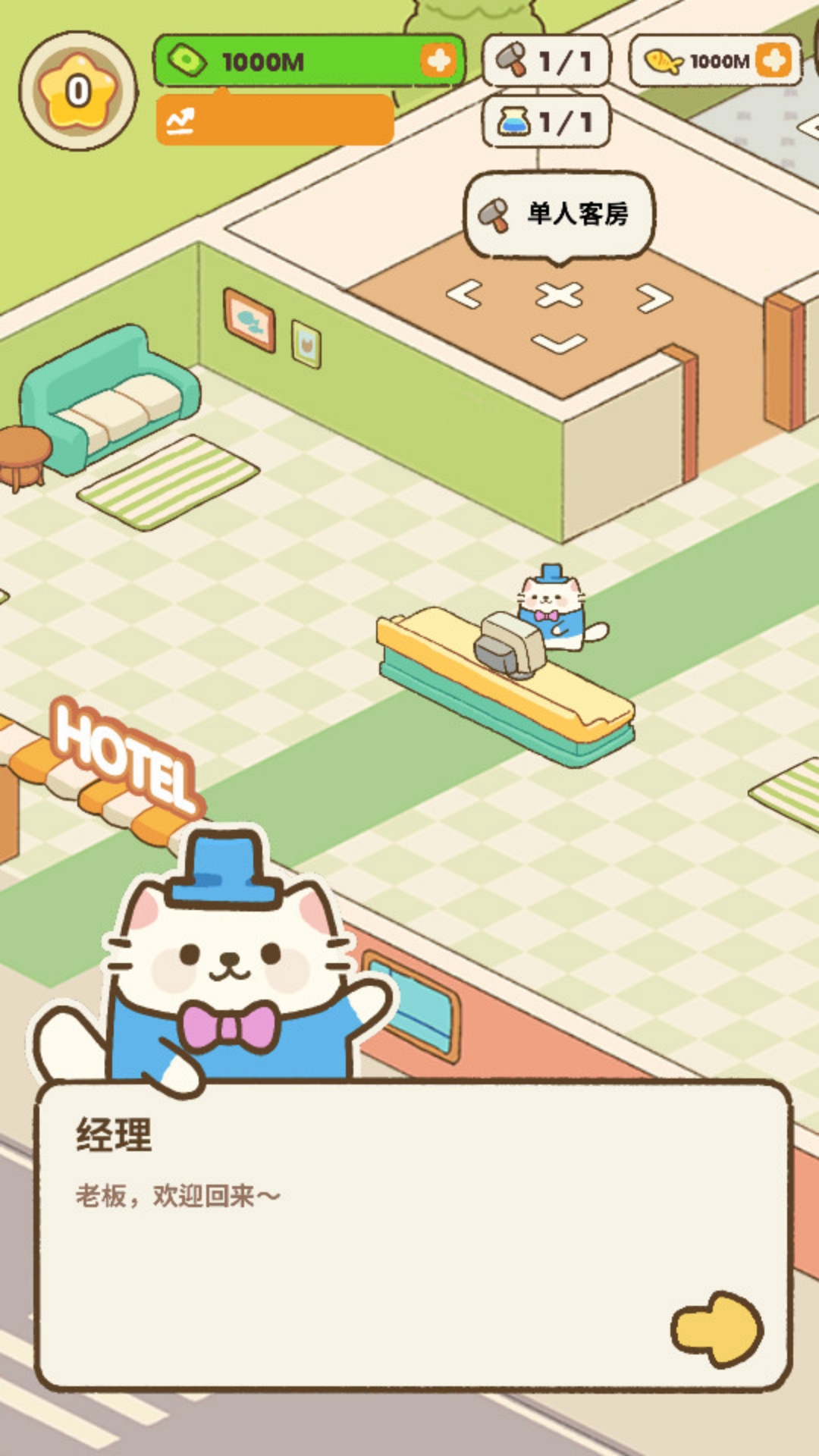The image size is (819, 1456).
Task: Add more cash with the green plus
Action: tap(438, 60)
